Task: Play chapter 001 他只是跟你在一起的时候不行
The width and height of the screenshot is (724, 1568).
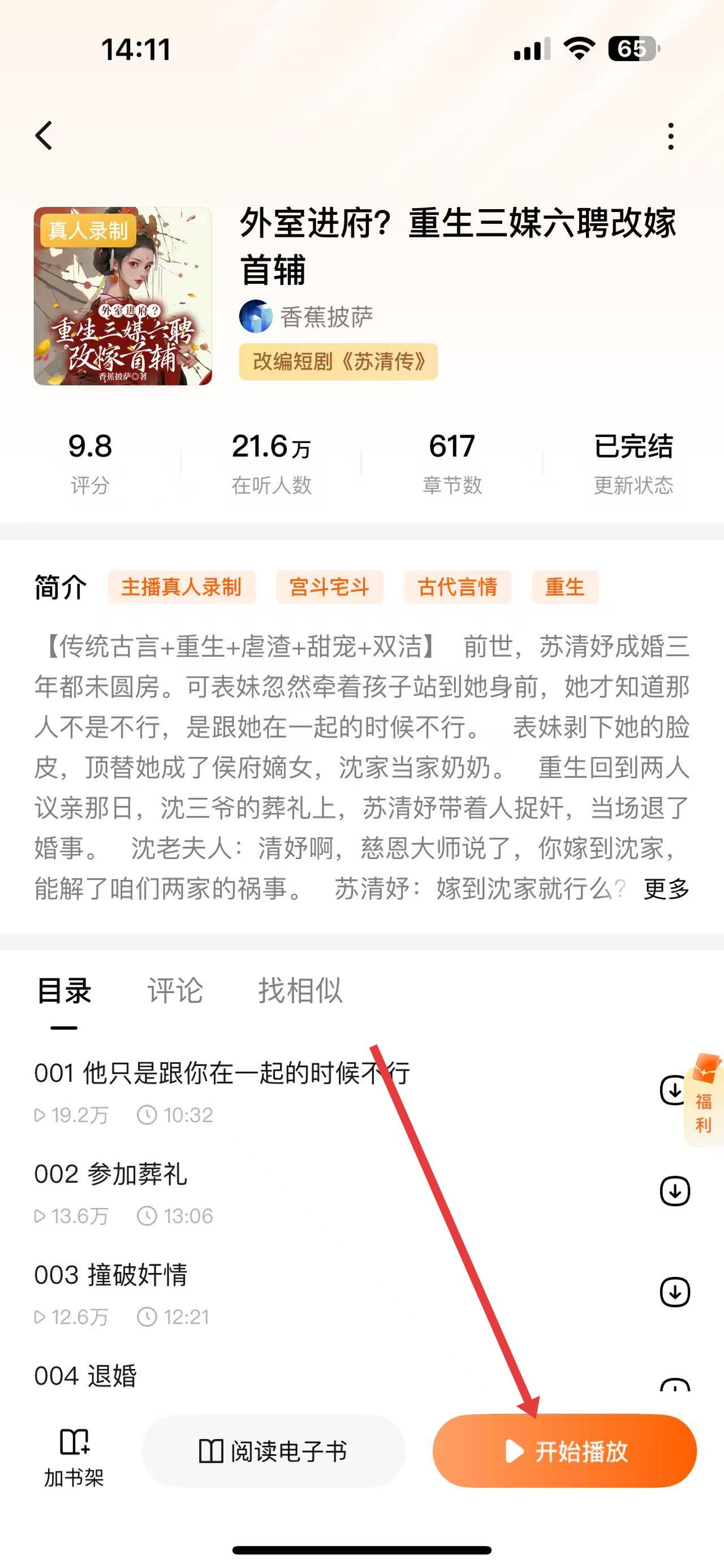Action: (222, 1073)
